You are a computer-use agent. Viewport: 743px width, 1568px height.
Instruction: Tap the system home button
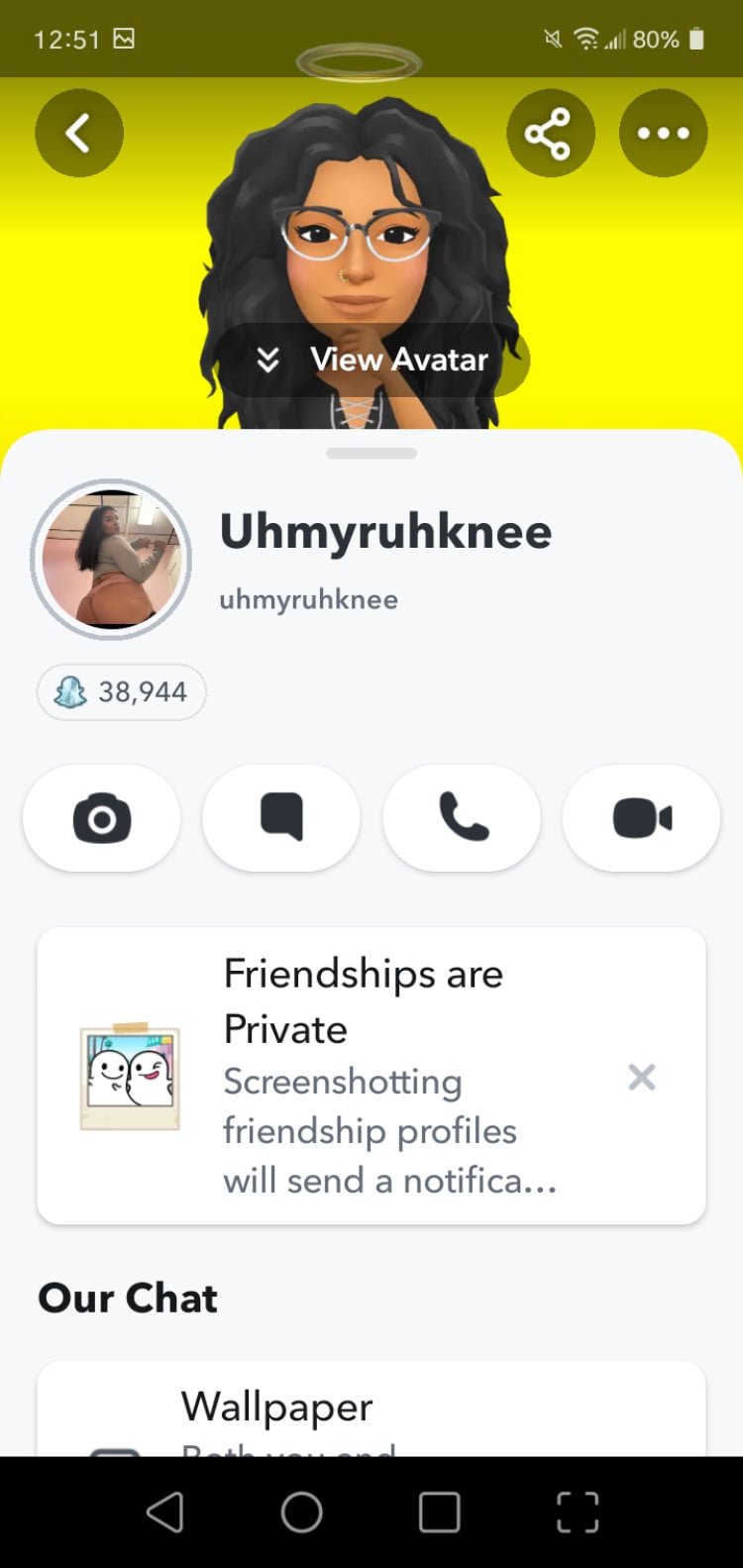coord(302,1513)
